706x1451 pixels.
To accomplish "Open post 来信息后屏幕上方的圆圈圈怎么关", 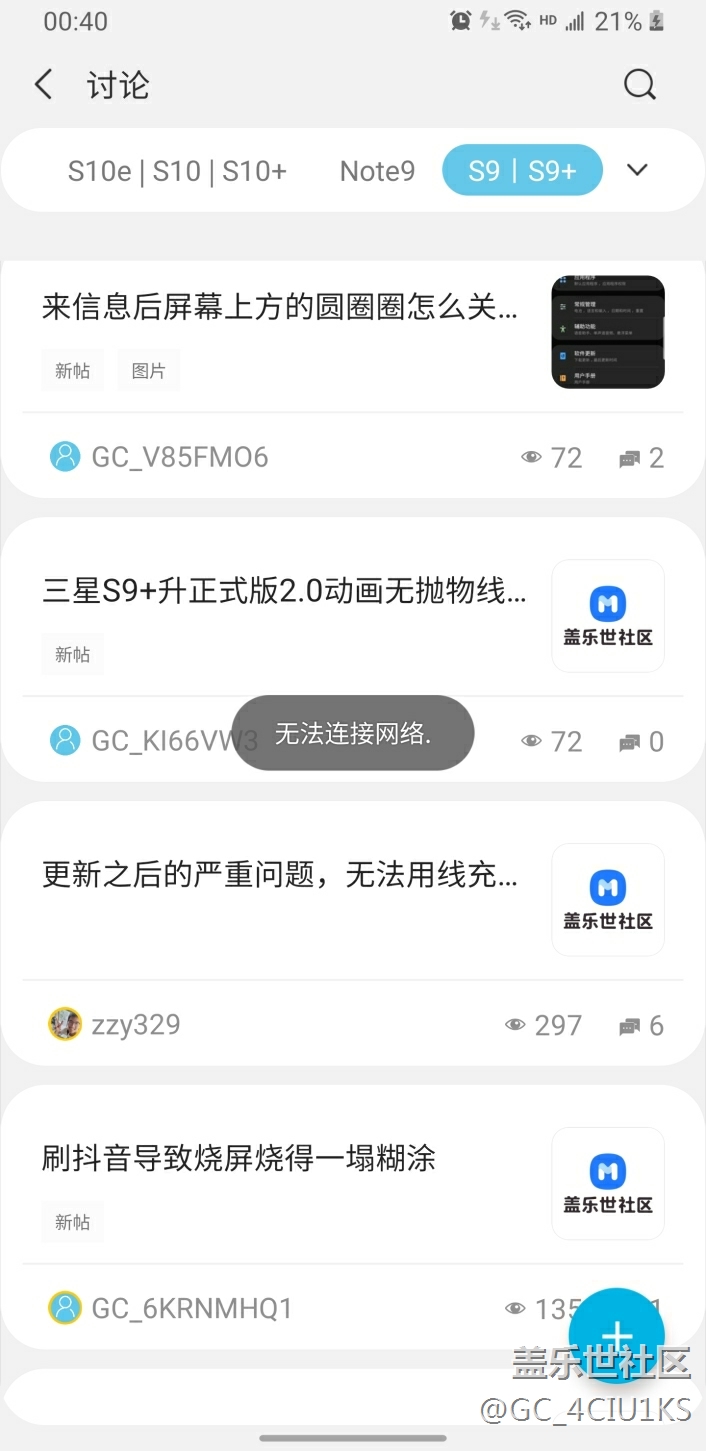I will pyautogui.click(x=280, y=307).
